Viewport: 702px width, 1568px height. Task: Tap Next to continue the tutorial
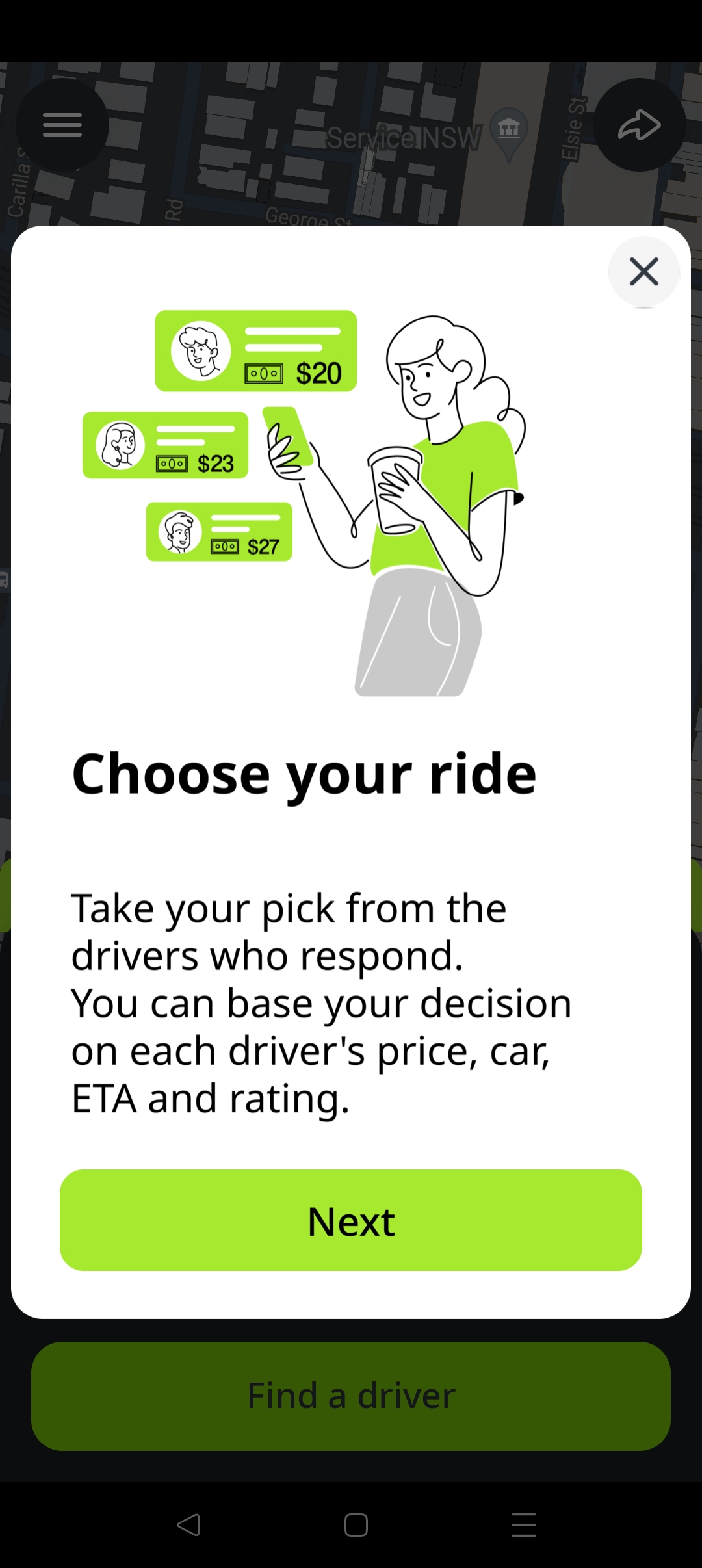pyautogui.click(x=351, y=1220)
